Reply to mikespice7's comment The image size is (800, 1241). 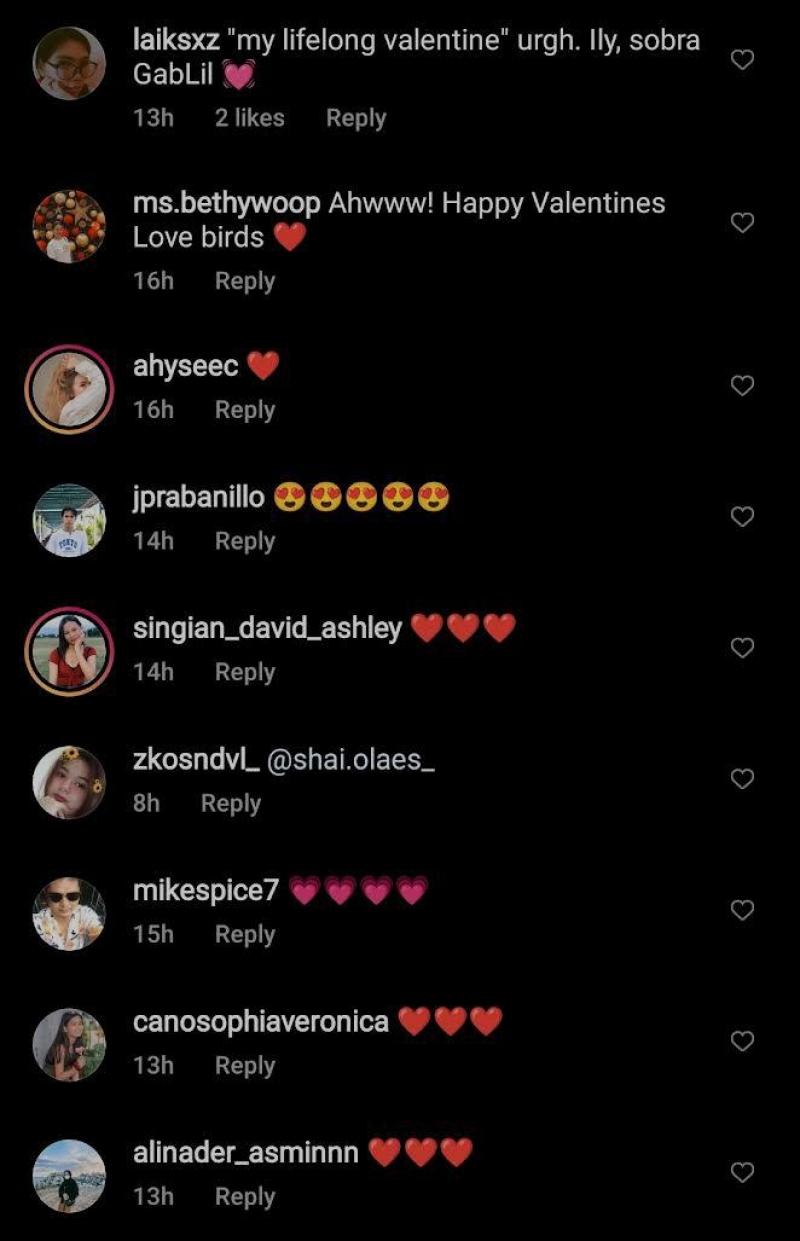tap(244, 934)
